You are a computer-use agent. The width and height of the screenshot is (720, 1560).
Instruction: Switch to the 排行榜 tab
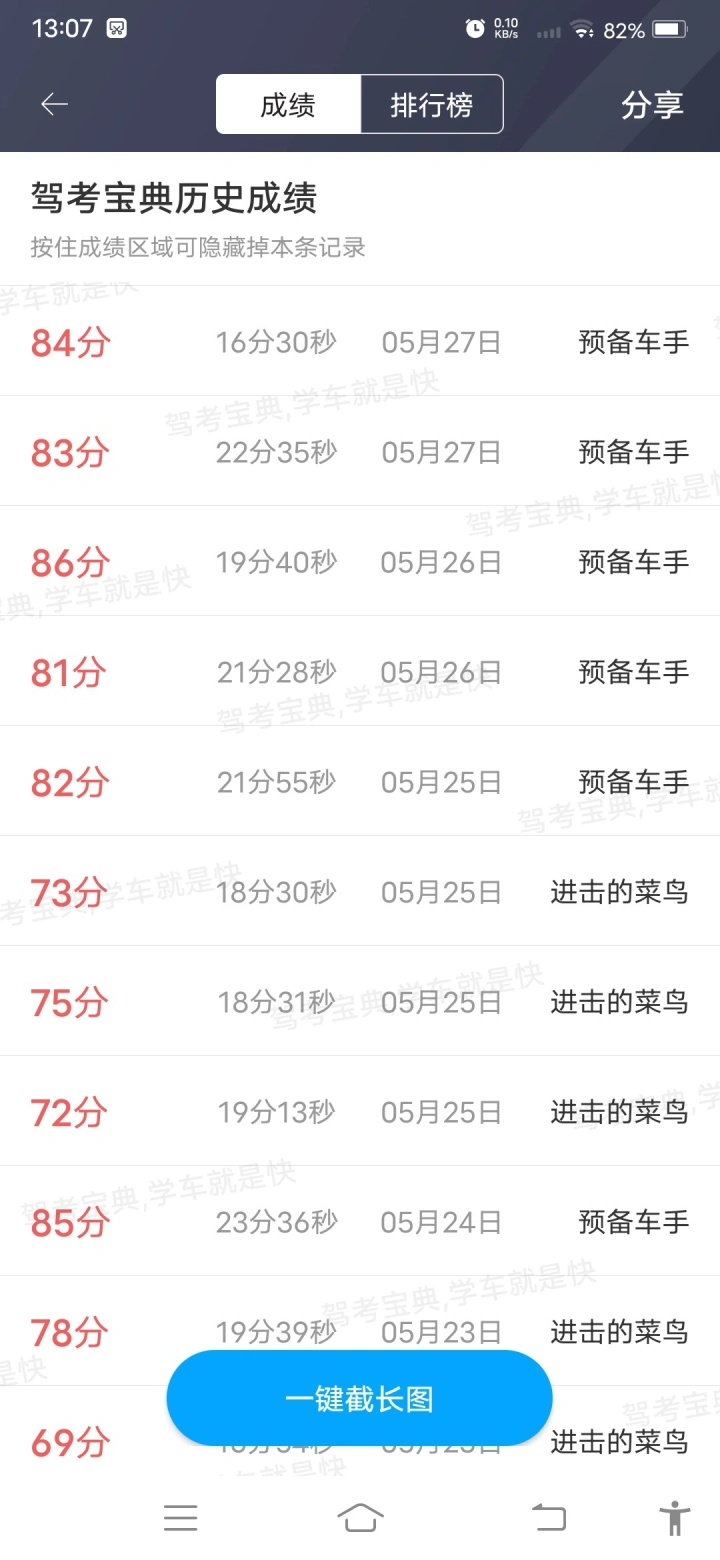(432, 104)
